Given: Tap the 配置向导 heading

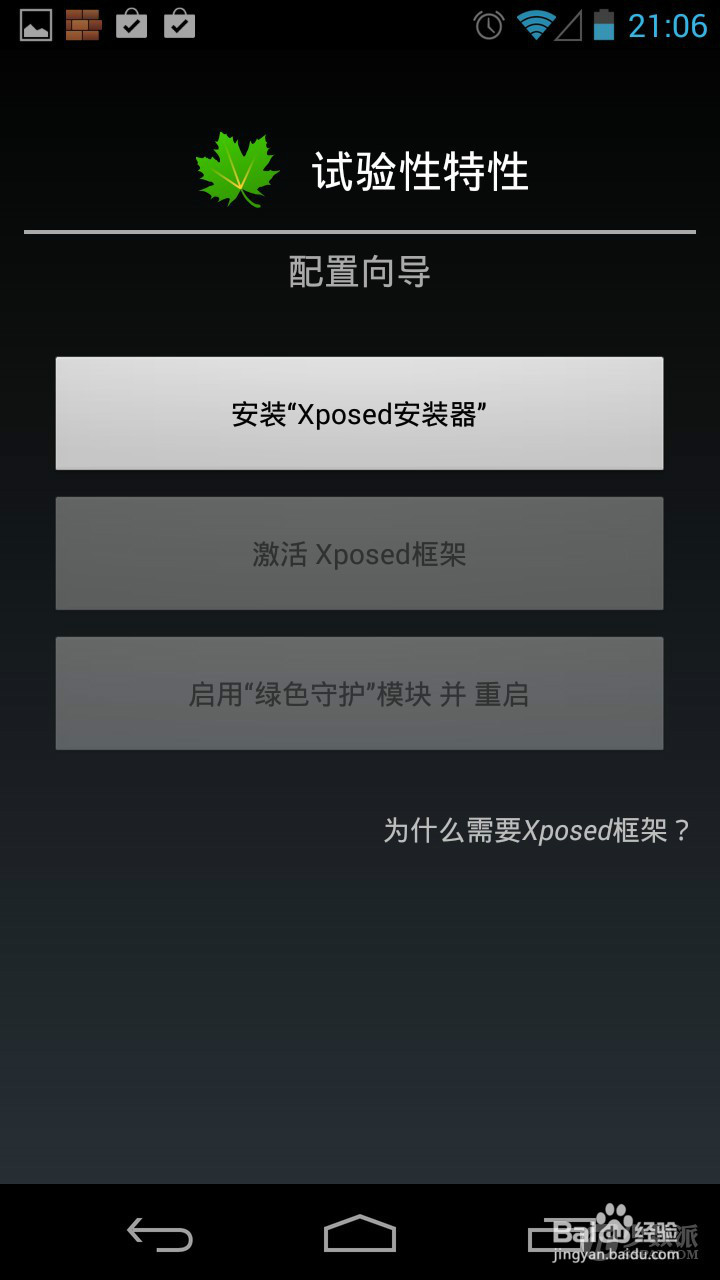Looking at the screenshot, I should tap(360, 271).
